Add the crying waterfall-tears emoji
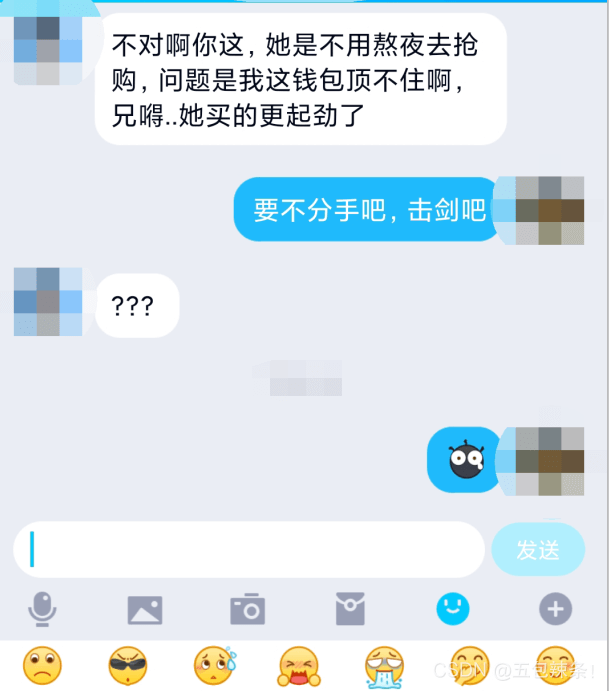This screenshot has width=609, height=691. click(385, 665)
